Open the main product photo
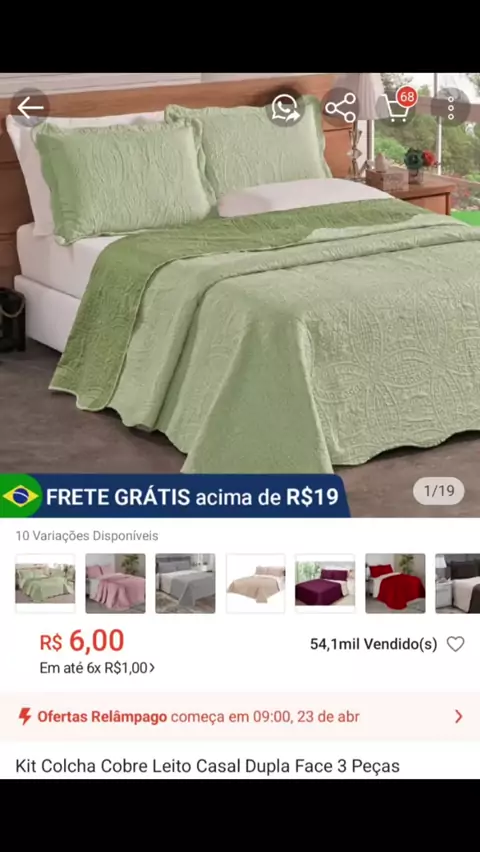 coord(240,295)
